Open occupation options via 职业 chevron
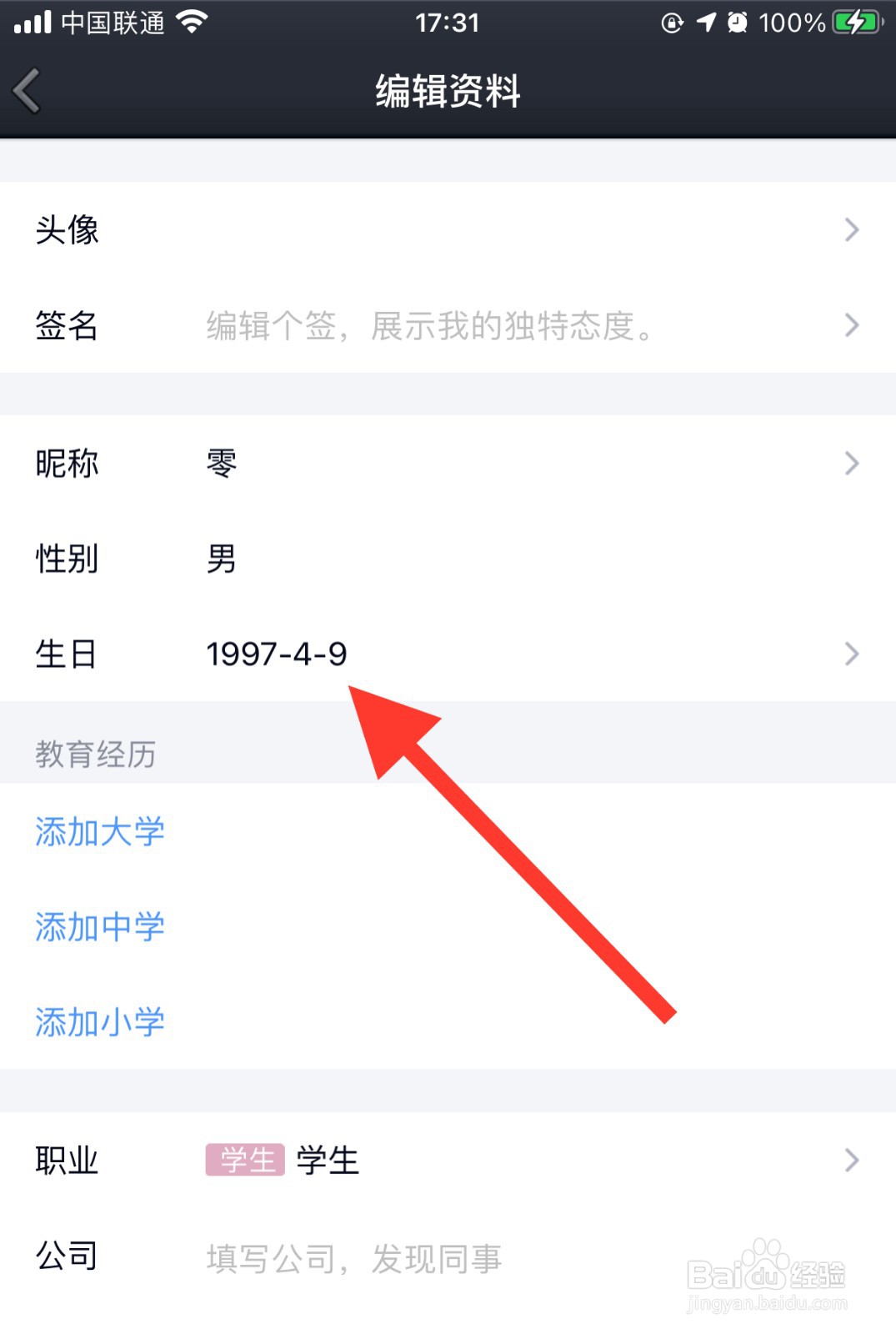Image resolution: width=896 pixels, height=1334 pixels. click(850, 1160)
